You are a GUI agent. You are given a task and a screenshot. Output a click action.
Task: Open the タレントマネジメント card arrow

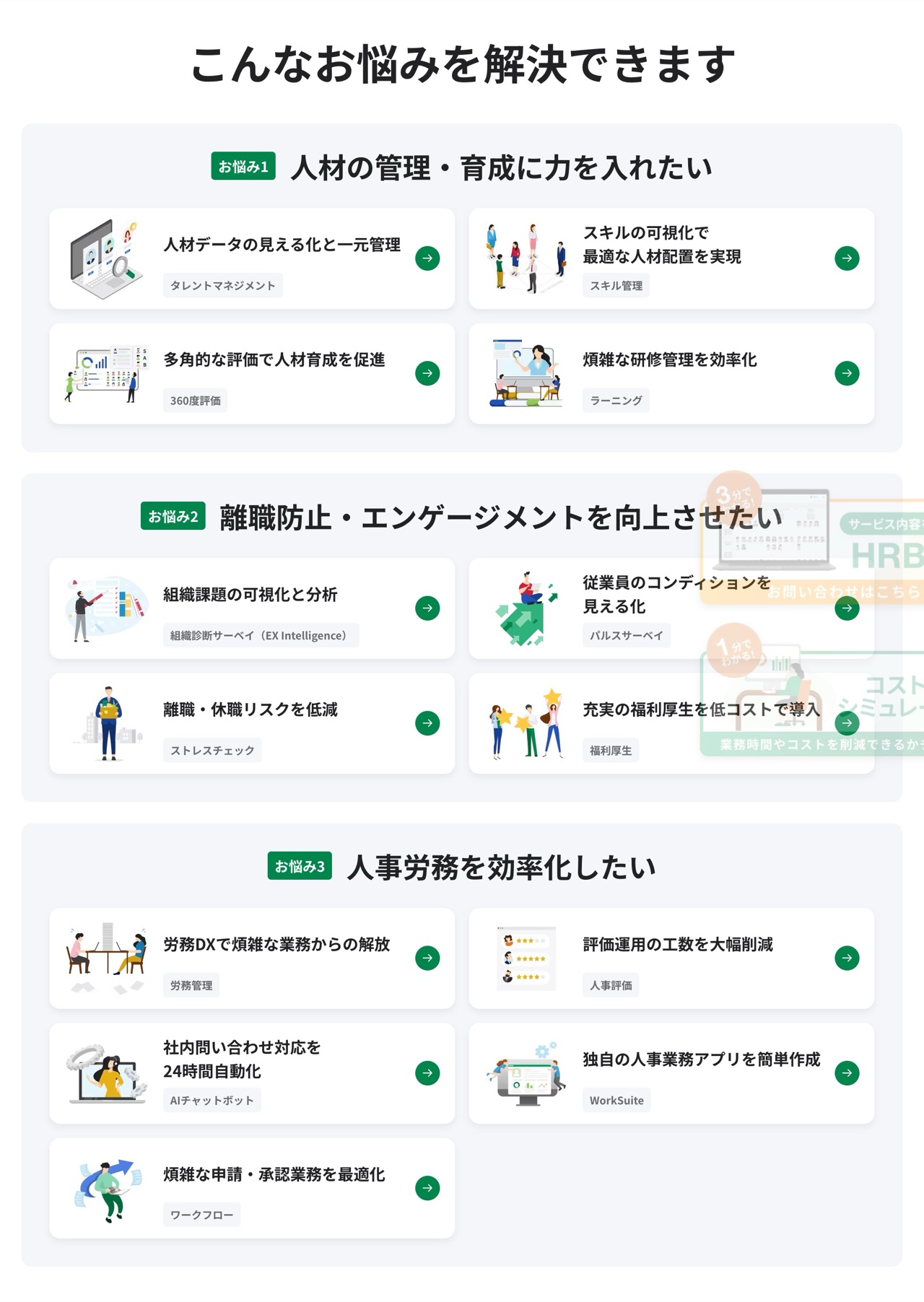tap(429, 257)
